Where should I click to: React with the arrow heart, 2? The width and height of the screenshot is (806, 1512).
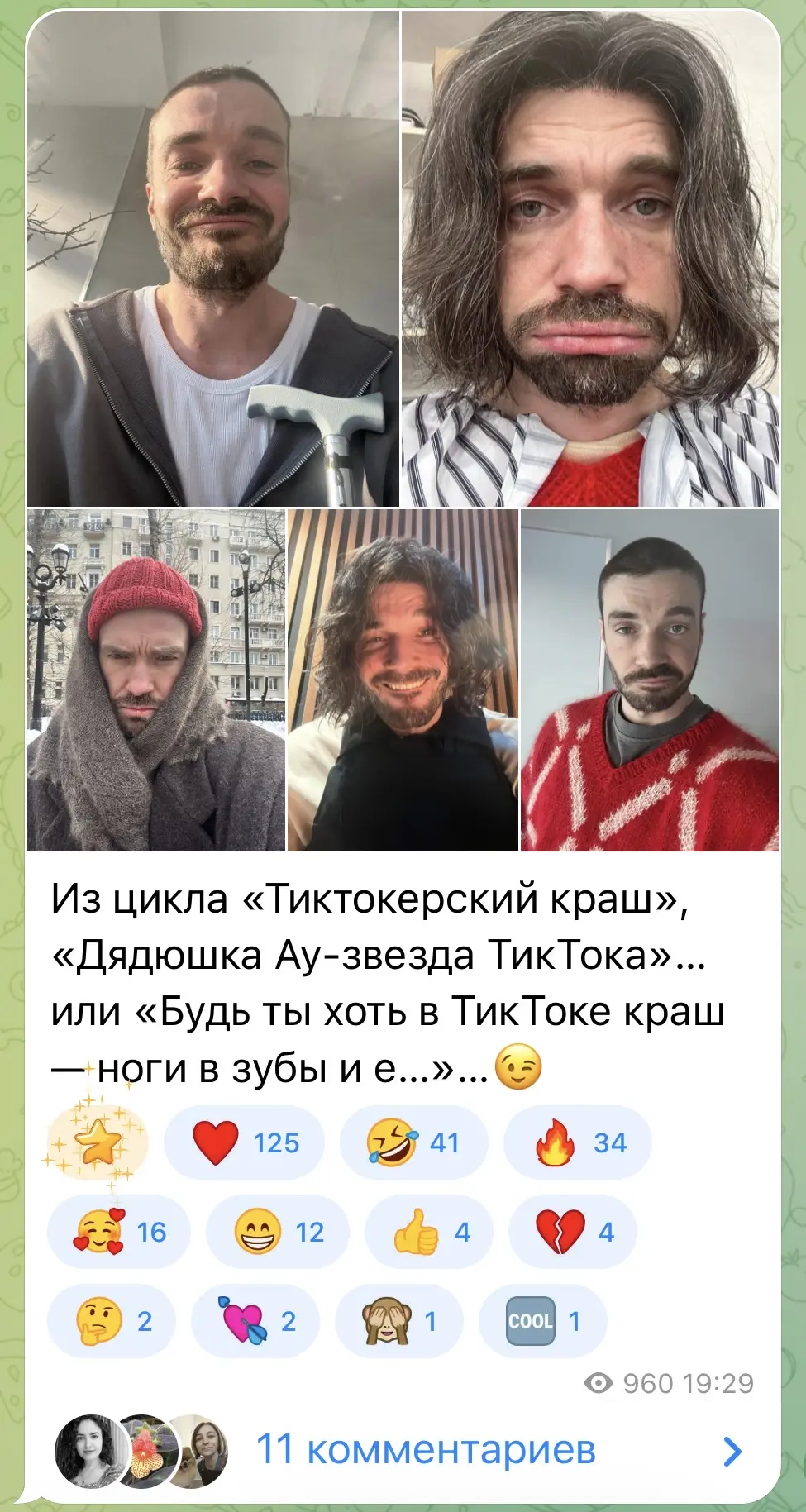click(255, 1321)
